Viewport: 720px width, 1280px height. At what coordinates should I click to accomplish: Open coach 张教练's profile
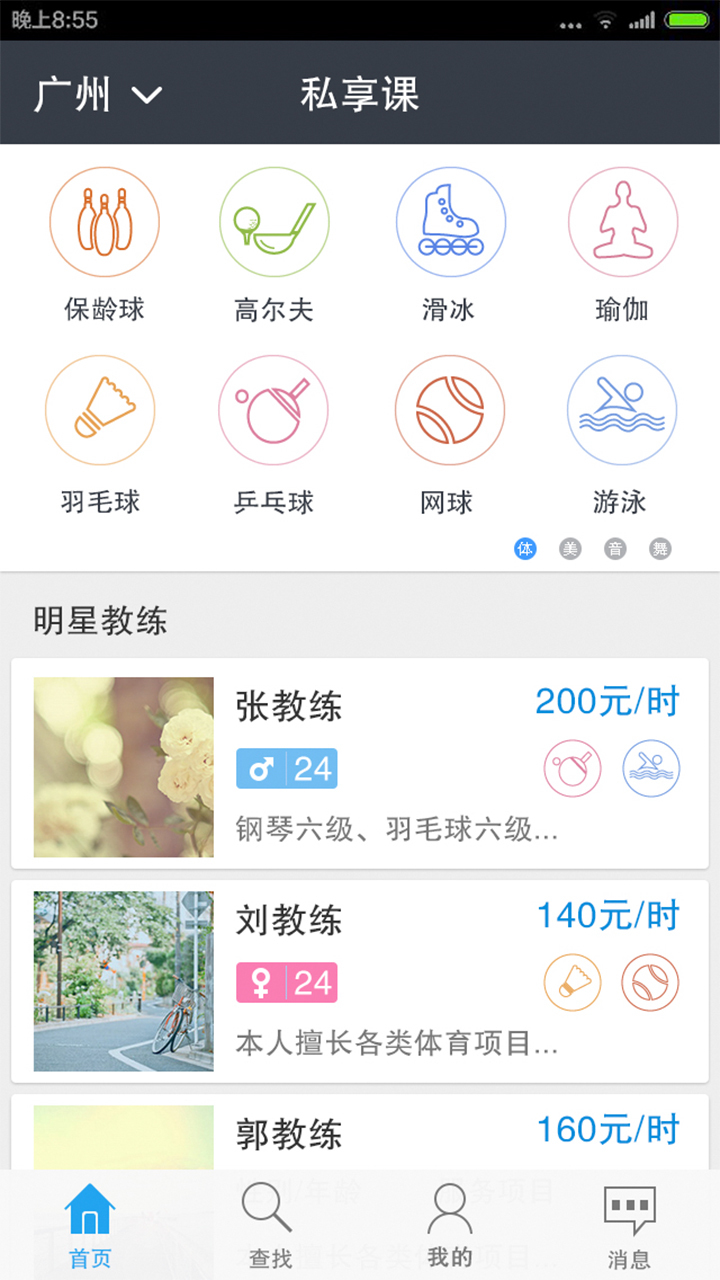coord(290,706)
